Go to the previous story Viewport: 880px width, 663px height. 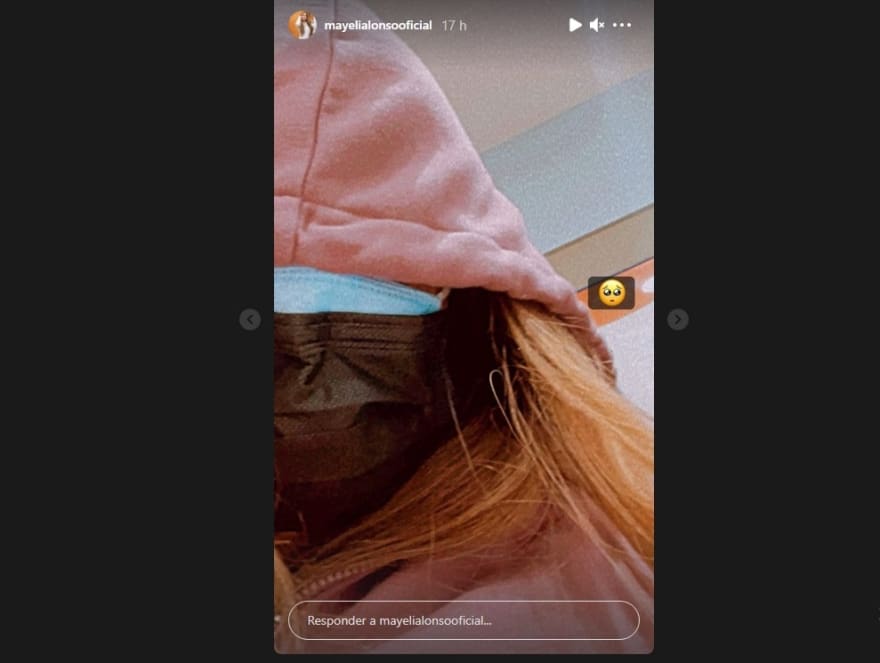coord(250,319)
